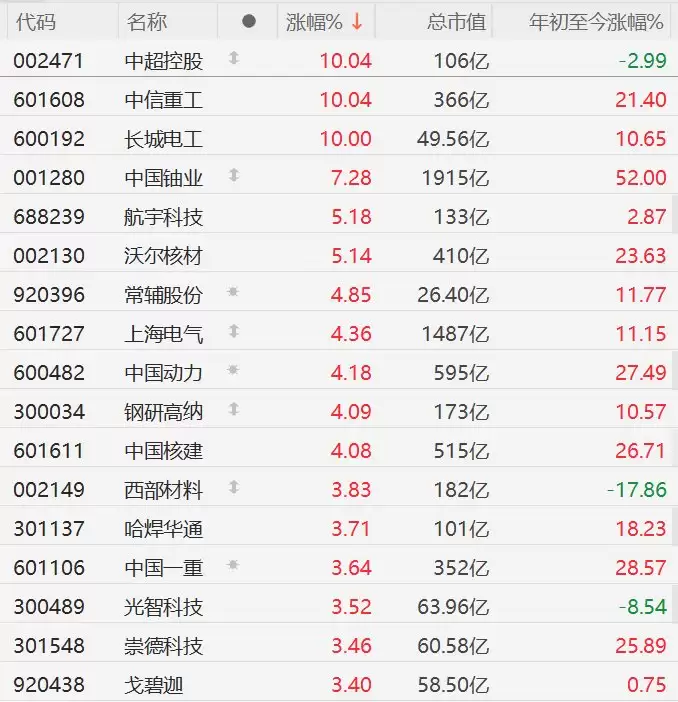Screen dimensions: 678x702
Task: Open the 钢研高纳 stock row
Action: click(164, 412)
